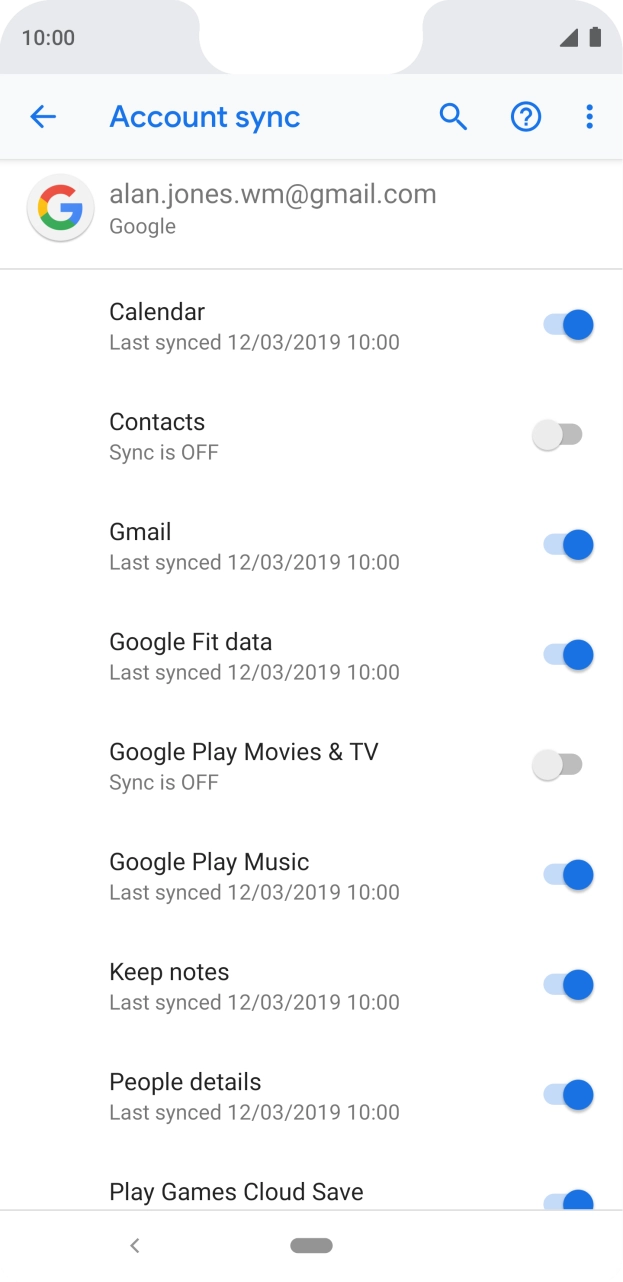
Task: Go back from Account sync
Action: 43,117
